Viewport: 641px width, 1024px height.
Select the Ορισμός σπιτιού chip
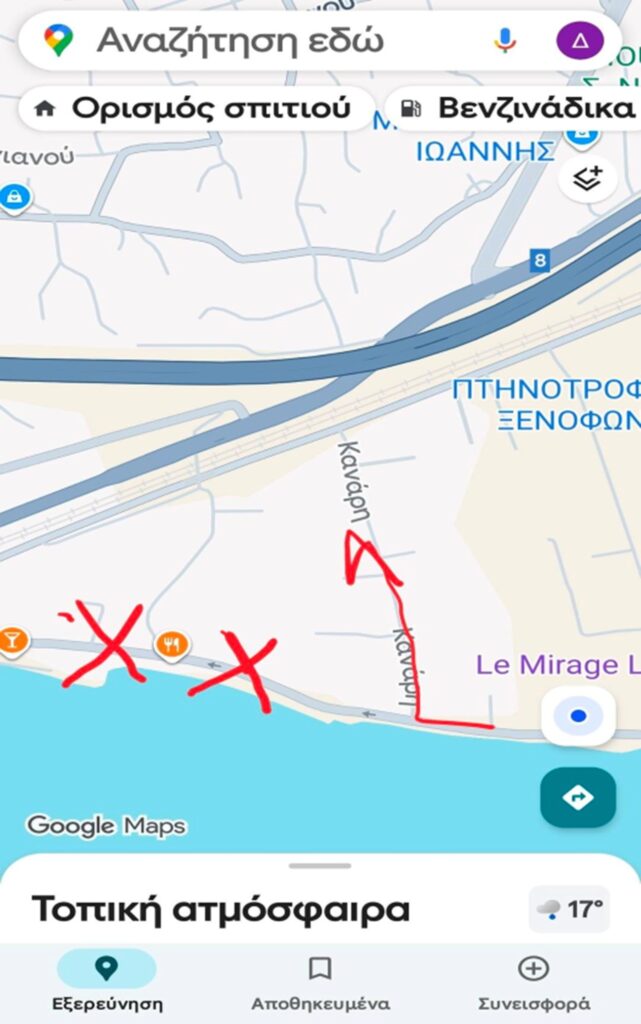197,108
